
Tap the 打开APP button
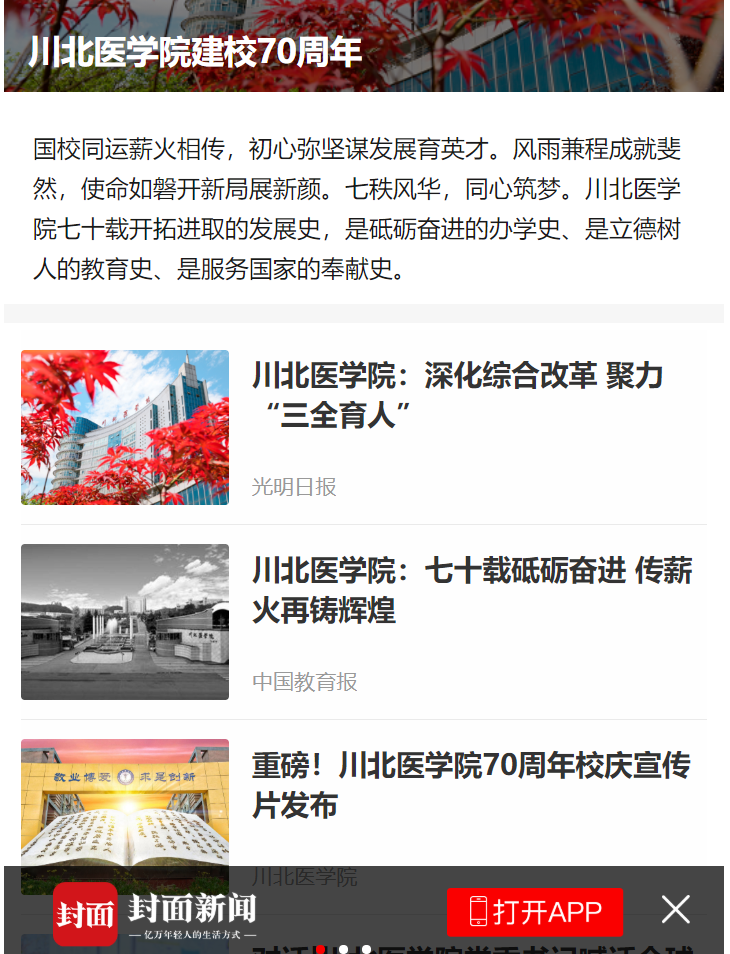(535, 911)
